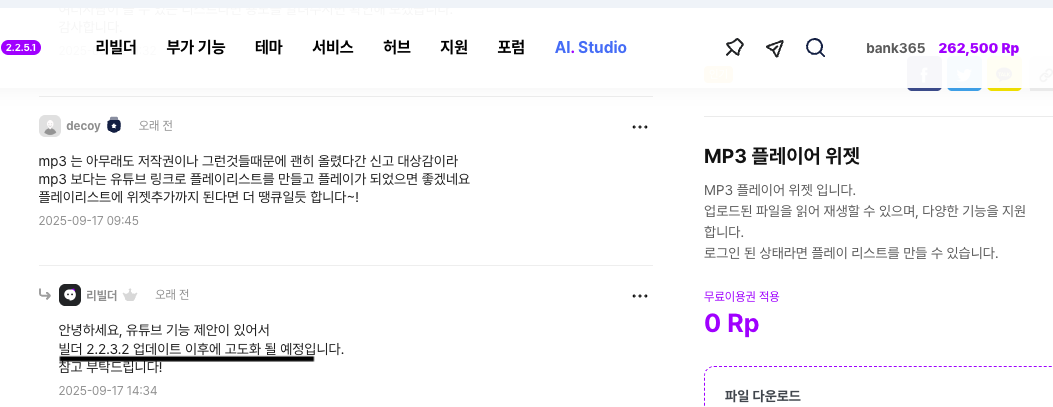Image resolution: width=1053 pixels, height=407 pixels.
Task: Tap the pin icon in header
Action: click(734, 48)
